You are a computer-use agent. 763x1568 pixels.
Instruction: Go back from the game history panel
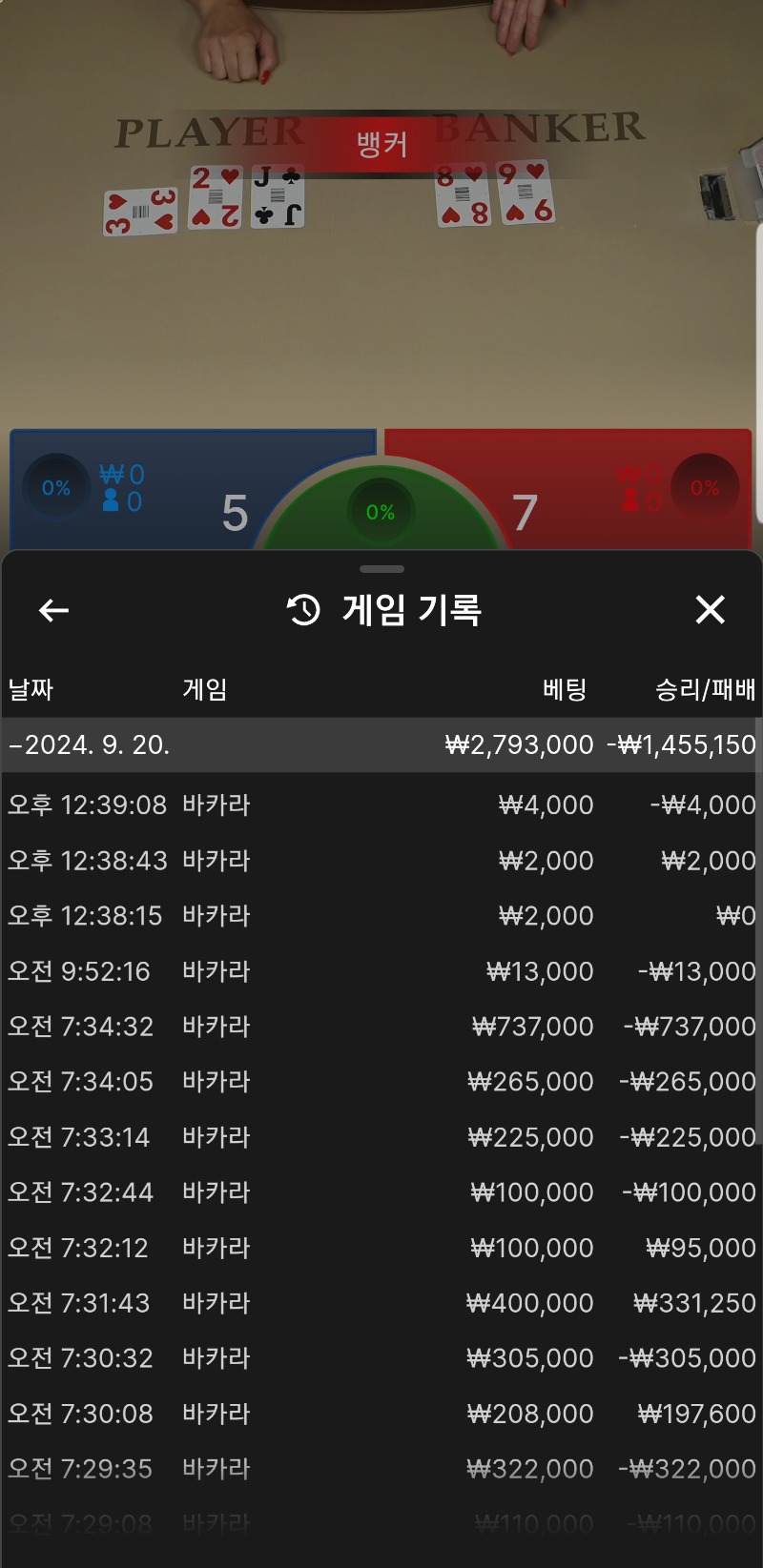[53, 610]
